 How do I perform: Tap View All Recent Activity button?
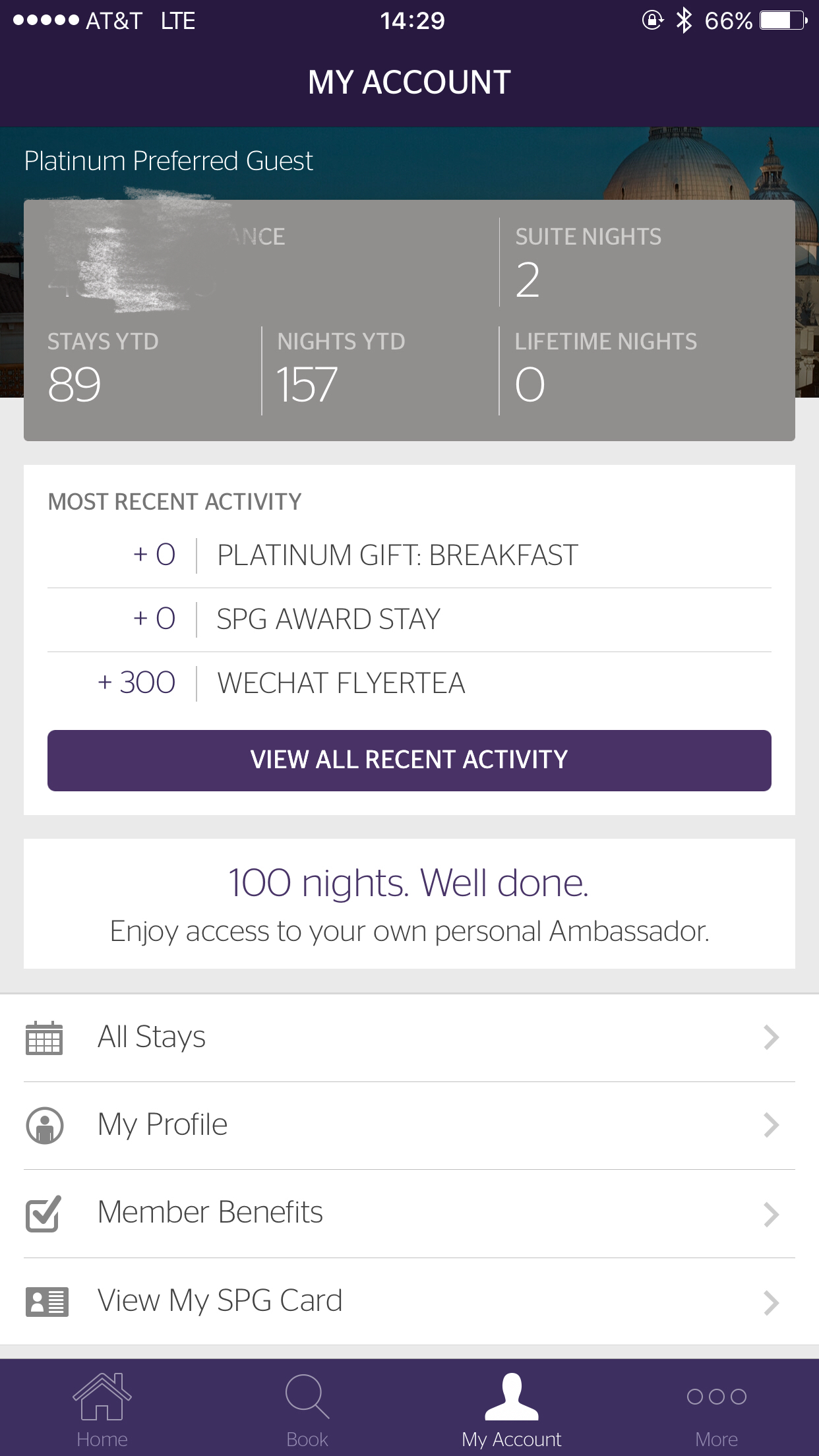click(x=409, y=760)
